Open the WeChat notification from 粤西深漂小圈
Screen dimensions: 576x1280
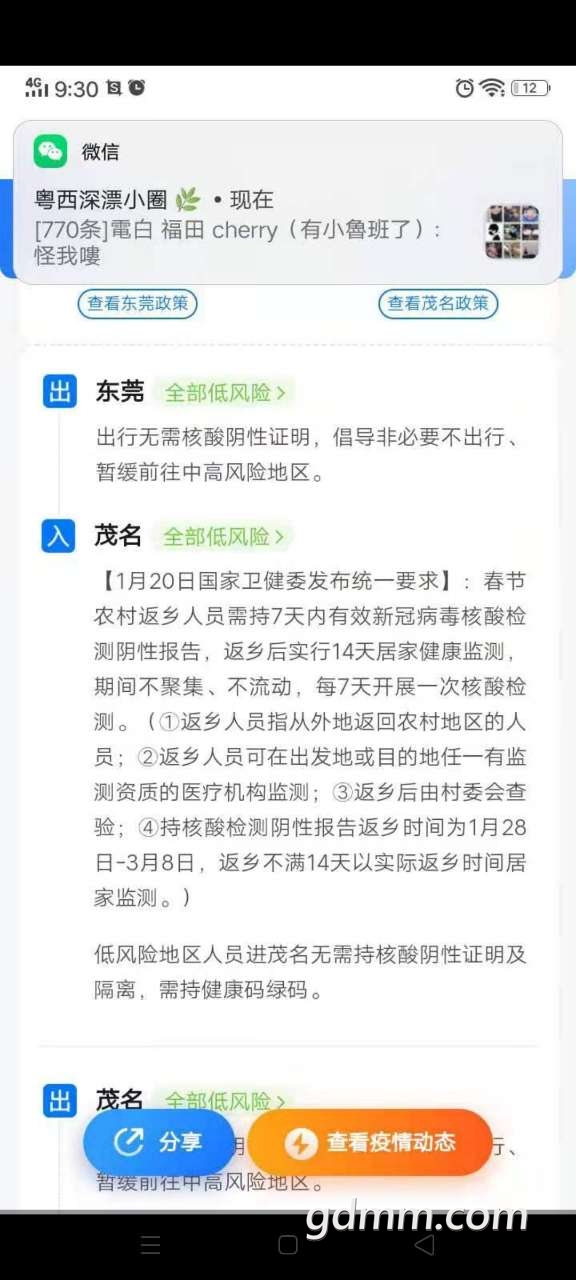click(x=288, y=202)
